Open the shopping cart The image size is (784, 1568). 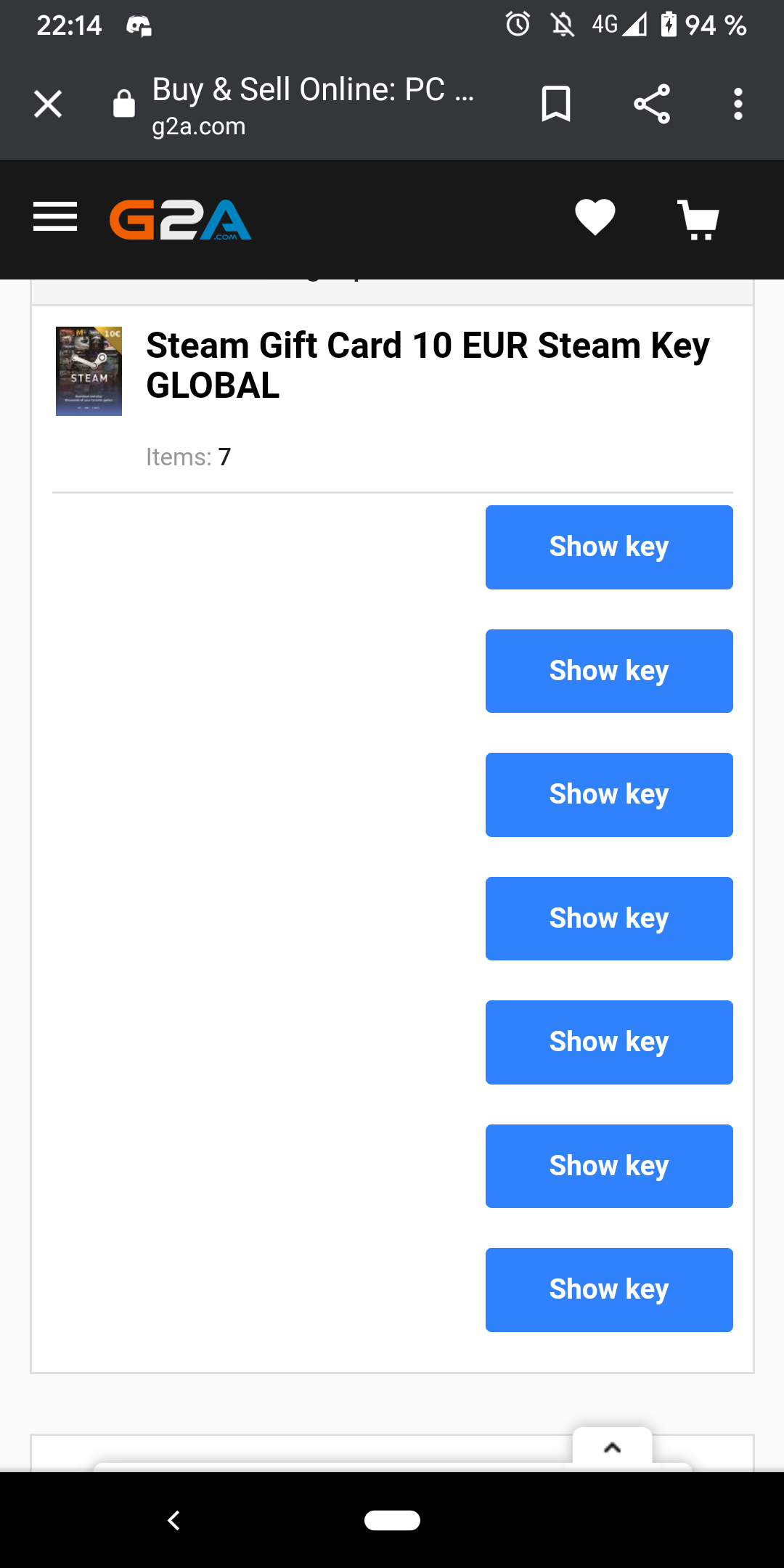coord(698,219)
